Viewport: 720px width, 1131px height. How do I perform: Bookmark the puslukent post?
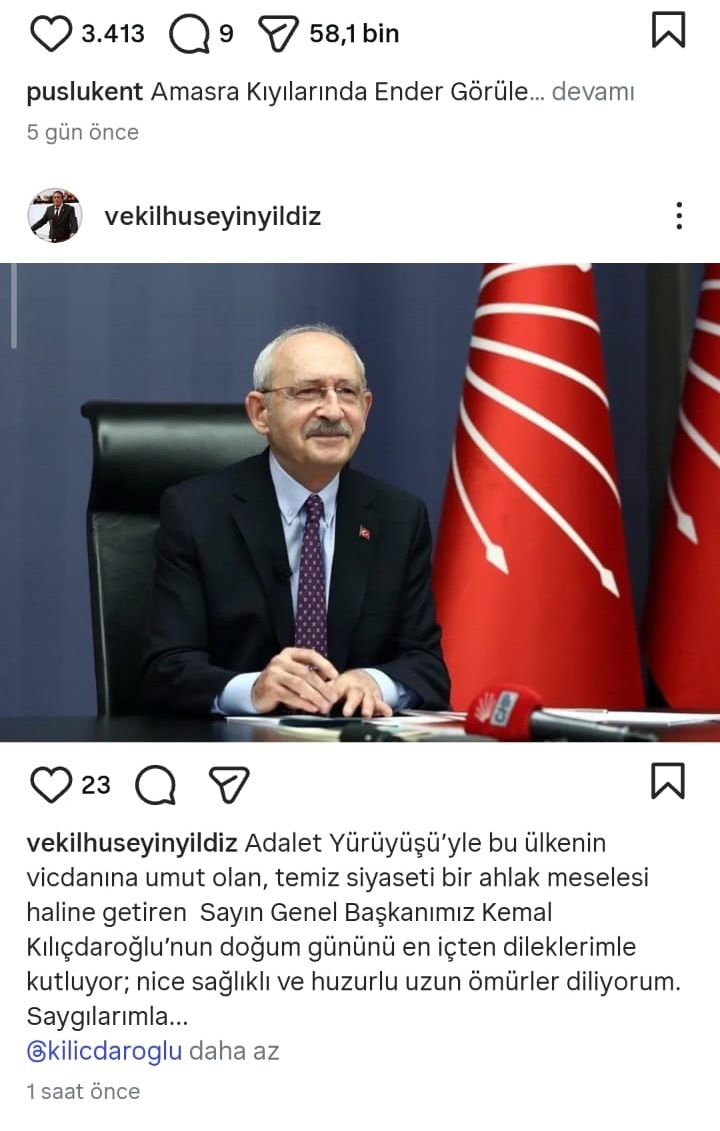[668, 29]
